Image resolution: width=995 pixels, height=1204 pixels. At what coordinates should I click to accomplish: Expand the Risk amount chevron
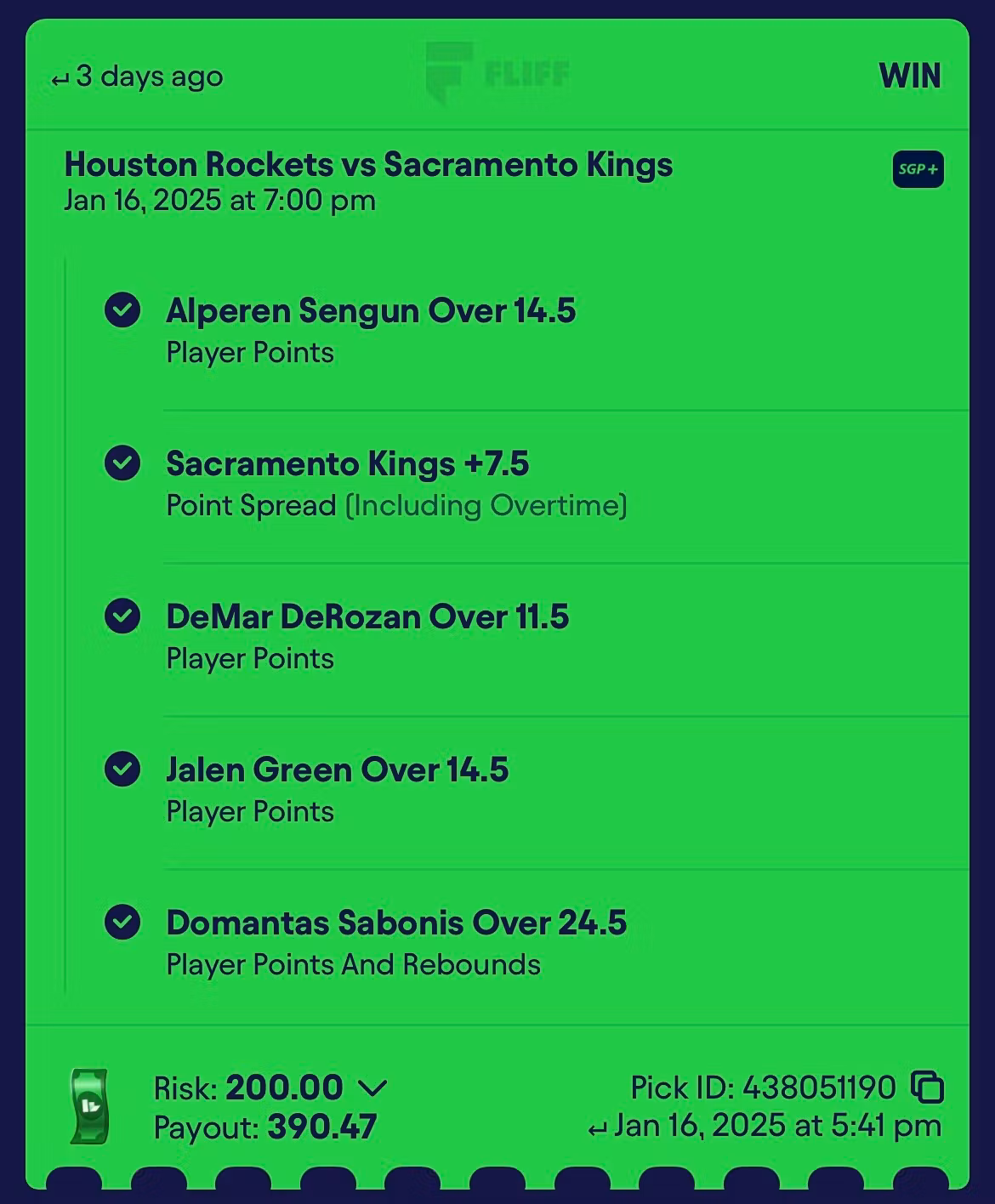(372, 1088)
